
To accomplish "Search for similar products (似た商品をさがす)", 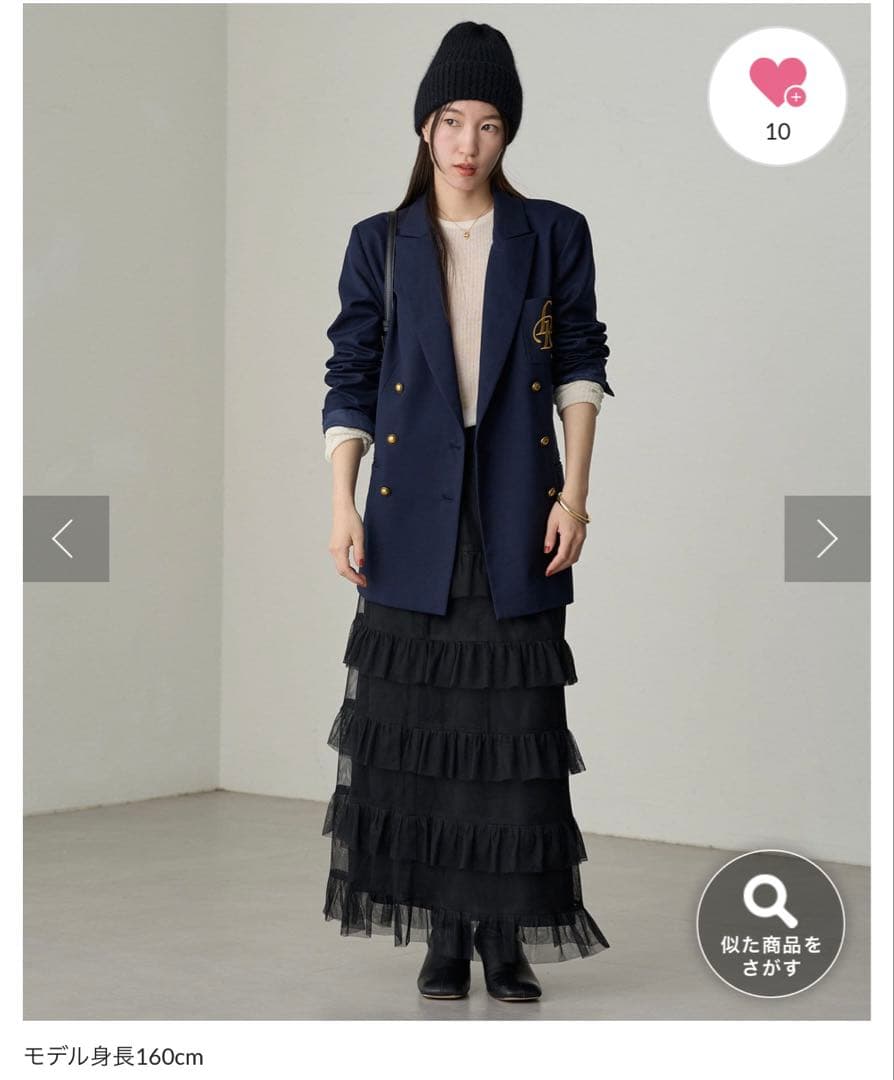I will 770,923.
